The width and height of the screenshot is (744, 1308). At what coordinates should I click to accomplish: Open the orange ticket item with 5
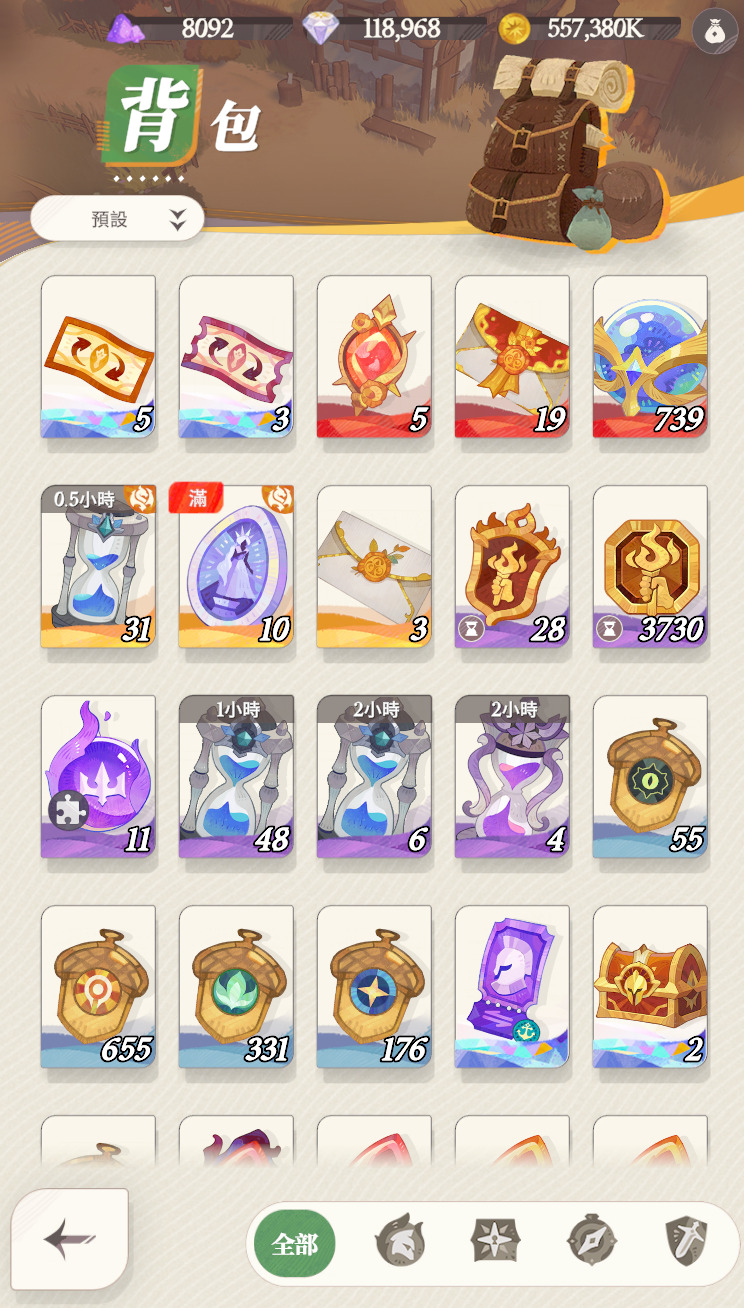pyautogui.click(x=98, y=357)
